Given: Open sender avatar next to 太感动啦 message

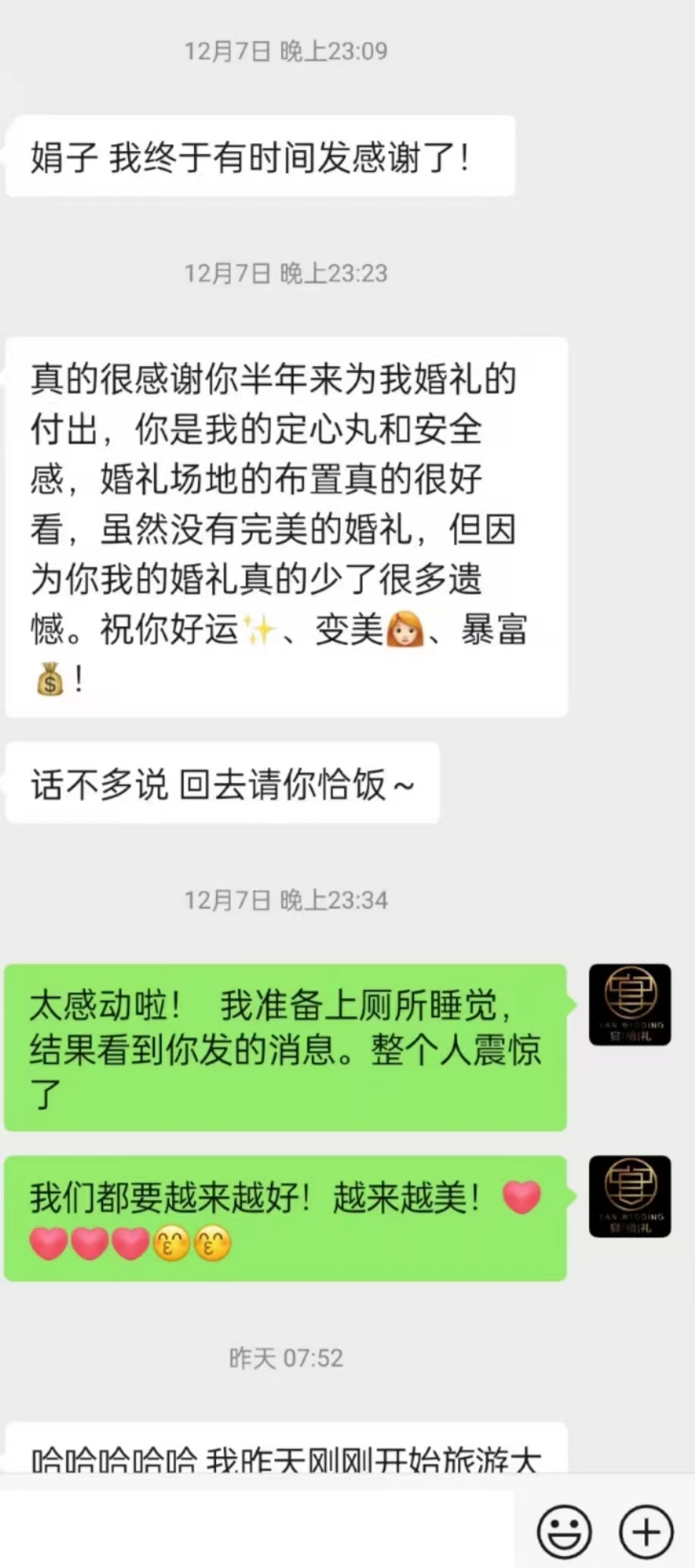Looking at the screenshot, I should [x=630, y=1005].
